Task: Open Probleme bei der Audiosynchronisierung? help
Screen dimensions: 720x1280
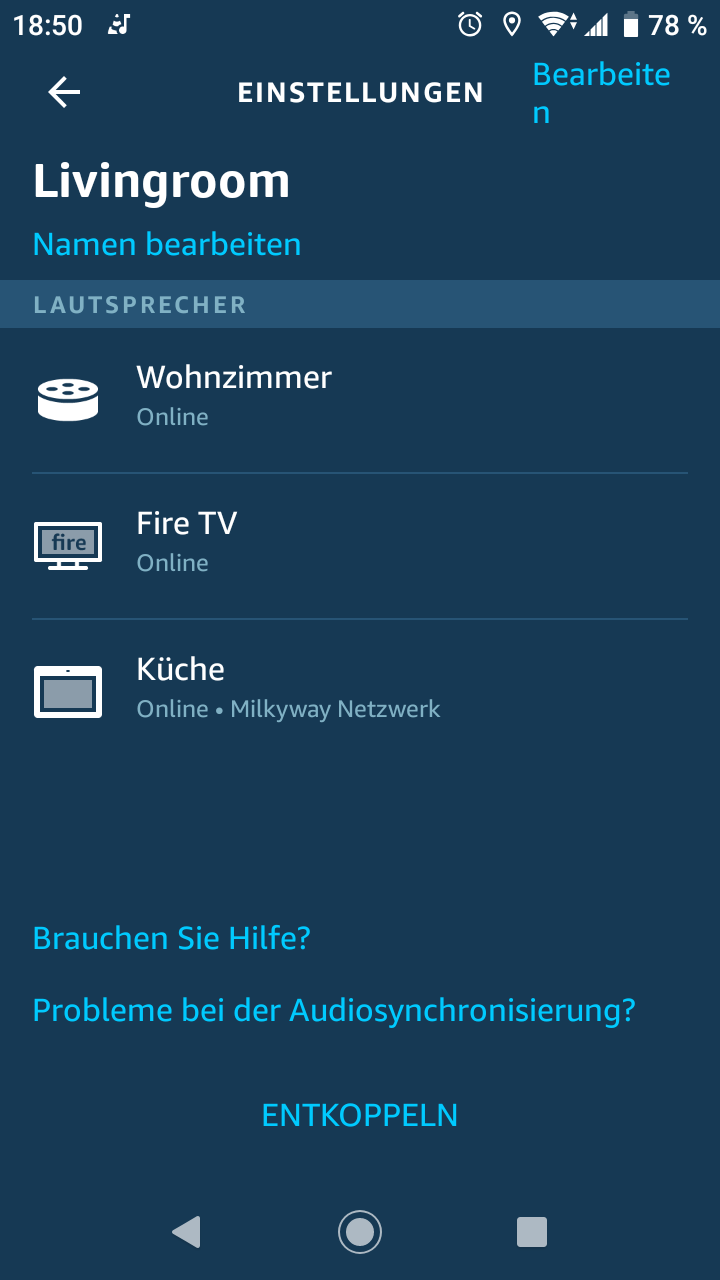Action: click(334, 1010)
